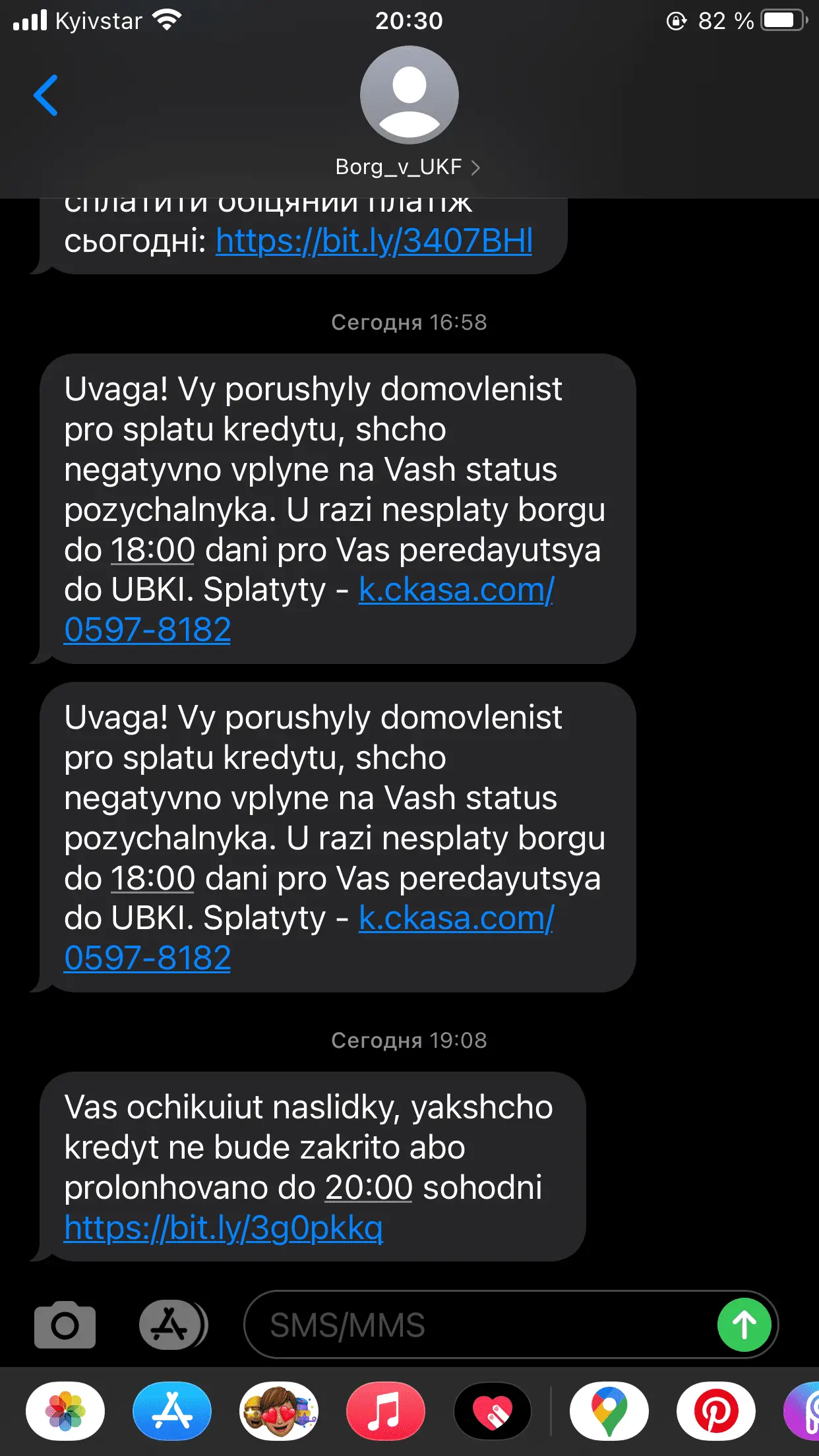Open the Music iMessage app
This screenshot has height=1456, width=819.
coord(386,1411)
